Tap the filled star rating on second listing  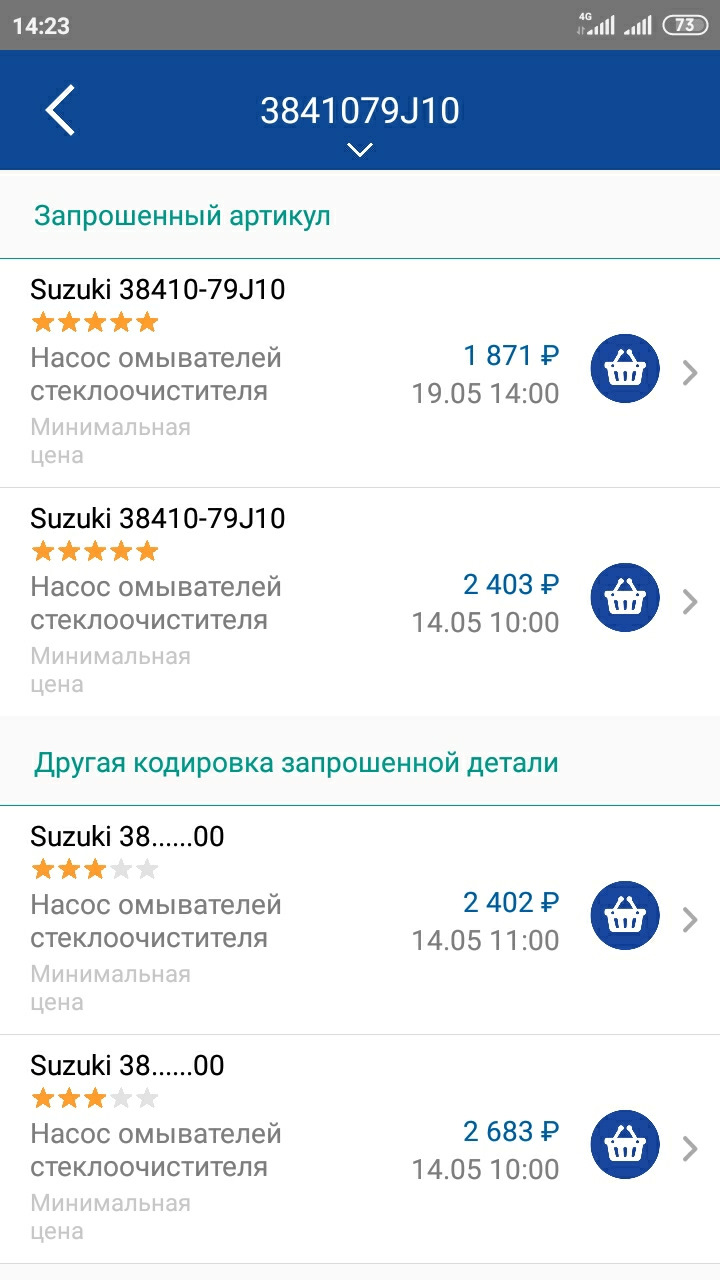click(94, 550)
